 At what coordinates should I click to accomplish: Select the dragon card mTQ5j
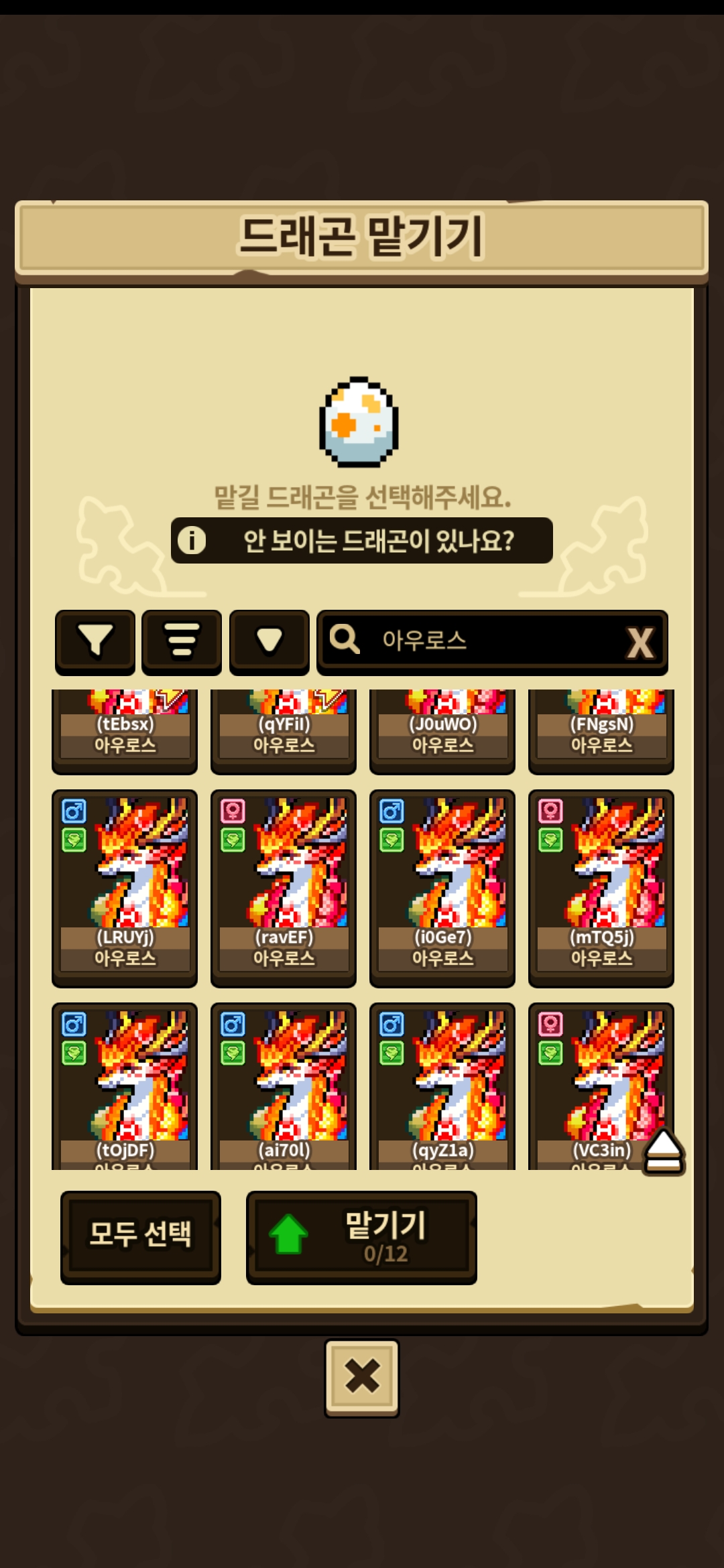(x=601, y=888)
